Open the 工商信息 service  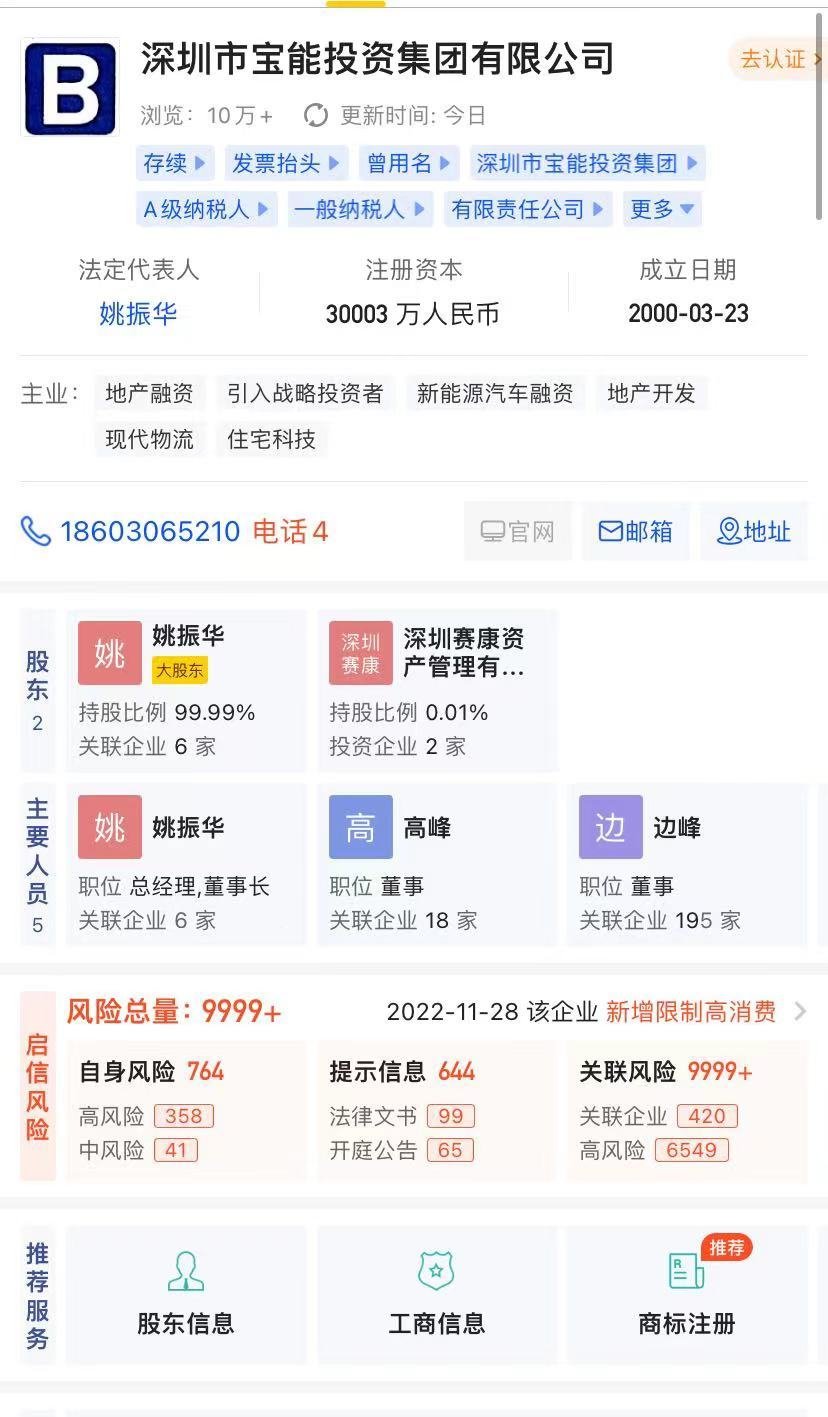click(437, 1294)
